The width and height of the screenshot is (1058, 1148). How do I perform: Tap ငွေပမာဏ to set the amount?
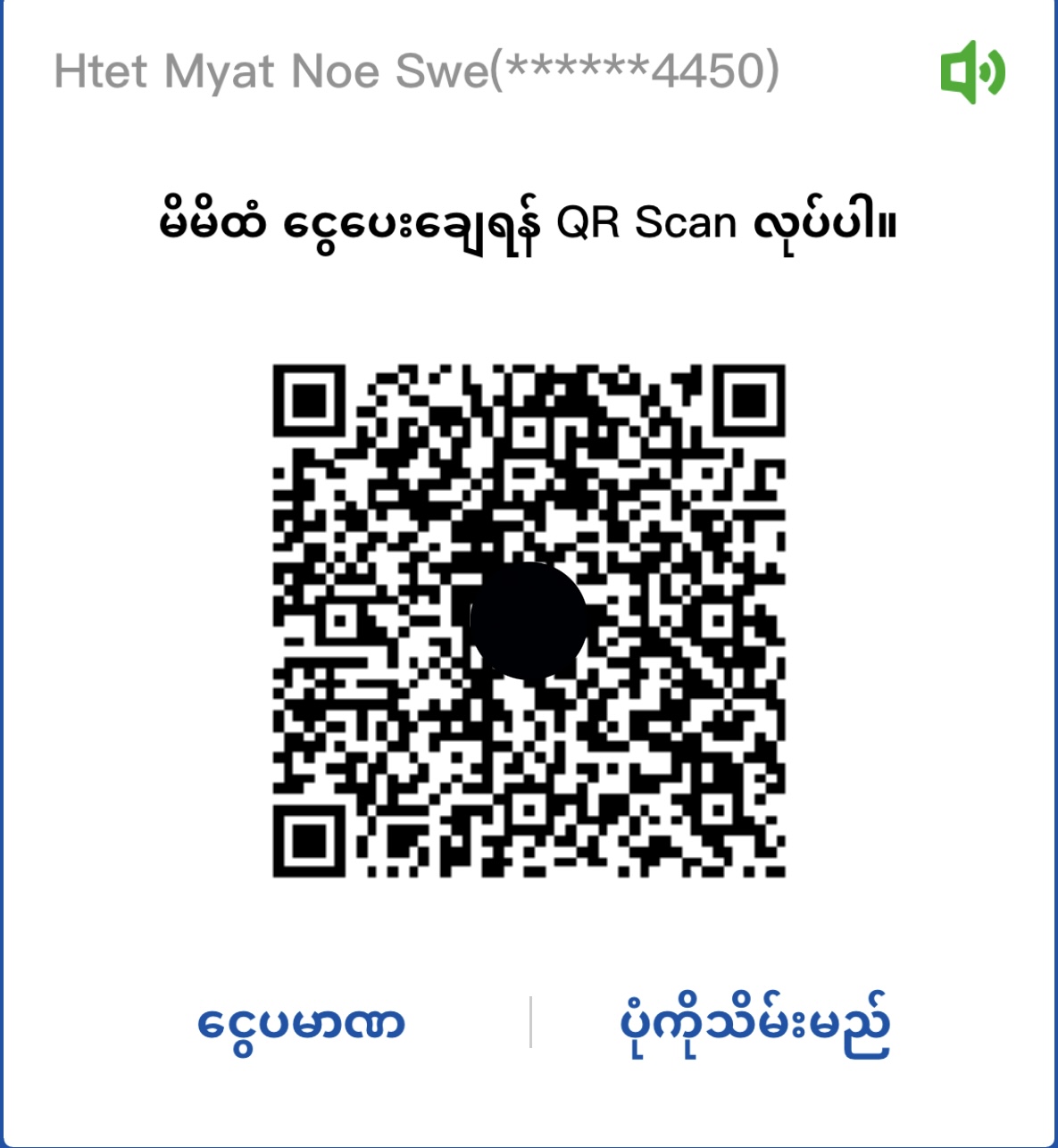[301, 1023]
